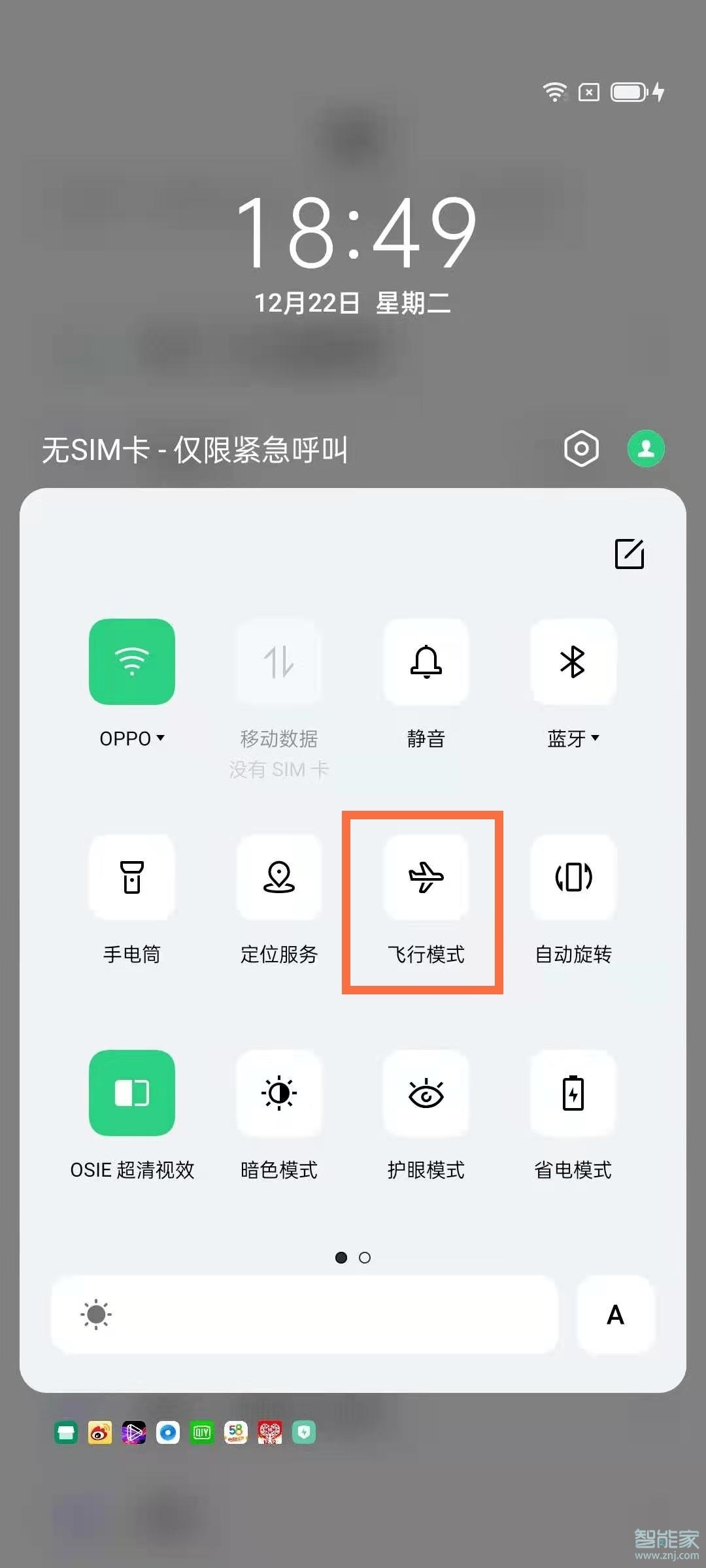
Task: Turn on 暗色模式 dark mode
Action: tap(279, 1093)
